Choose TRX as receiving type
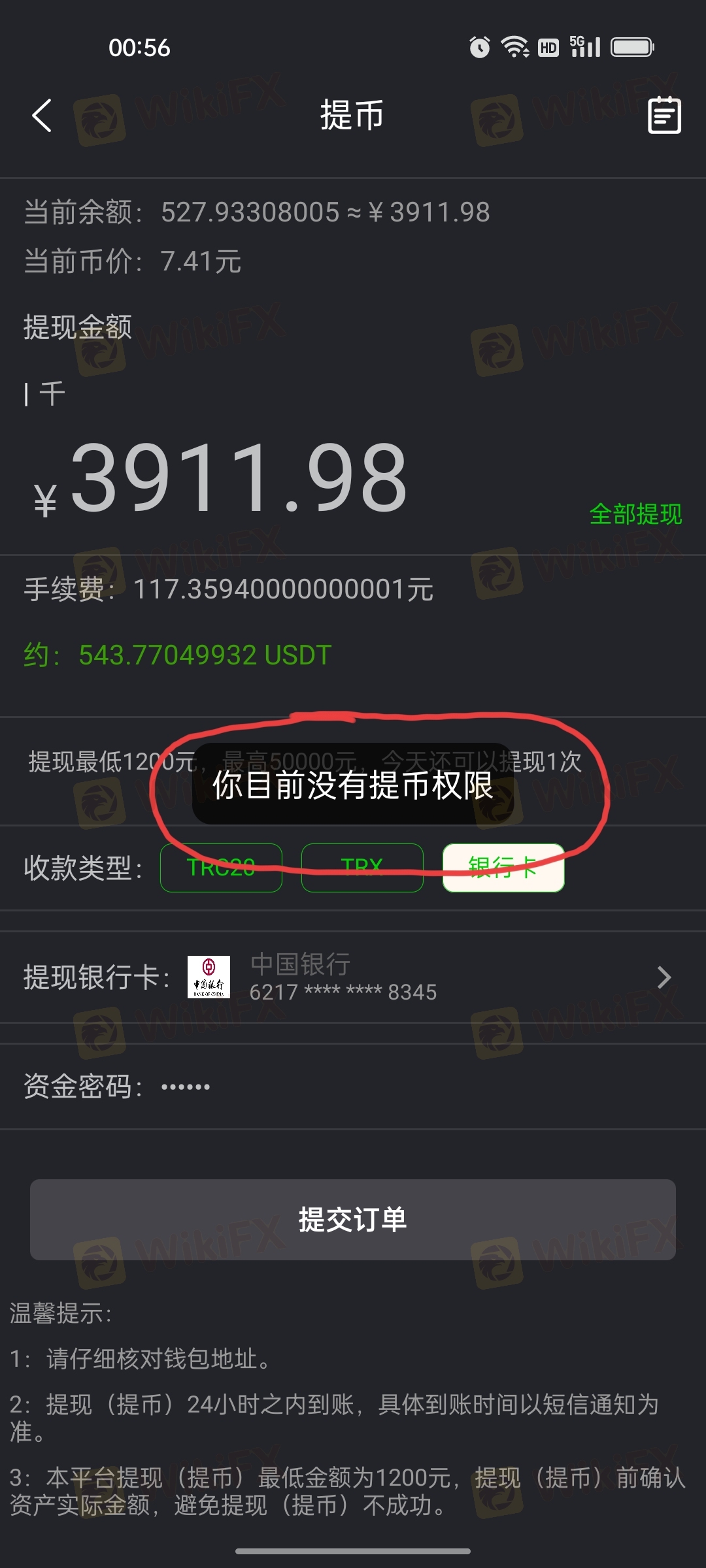This screenshot has width=706, height=1568. [361, 868]
